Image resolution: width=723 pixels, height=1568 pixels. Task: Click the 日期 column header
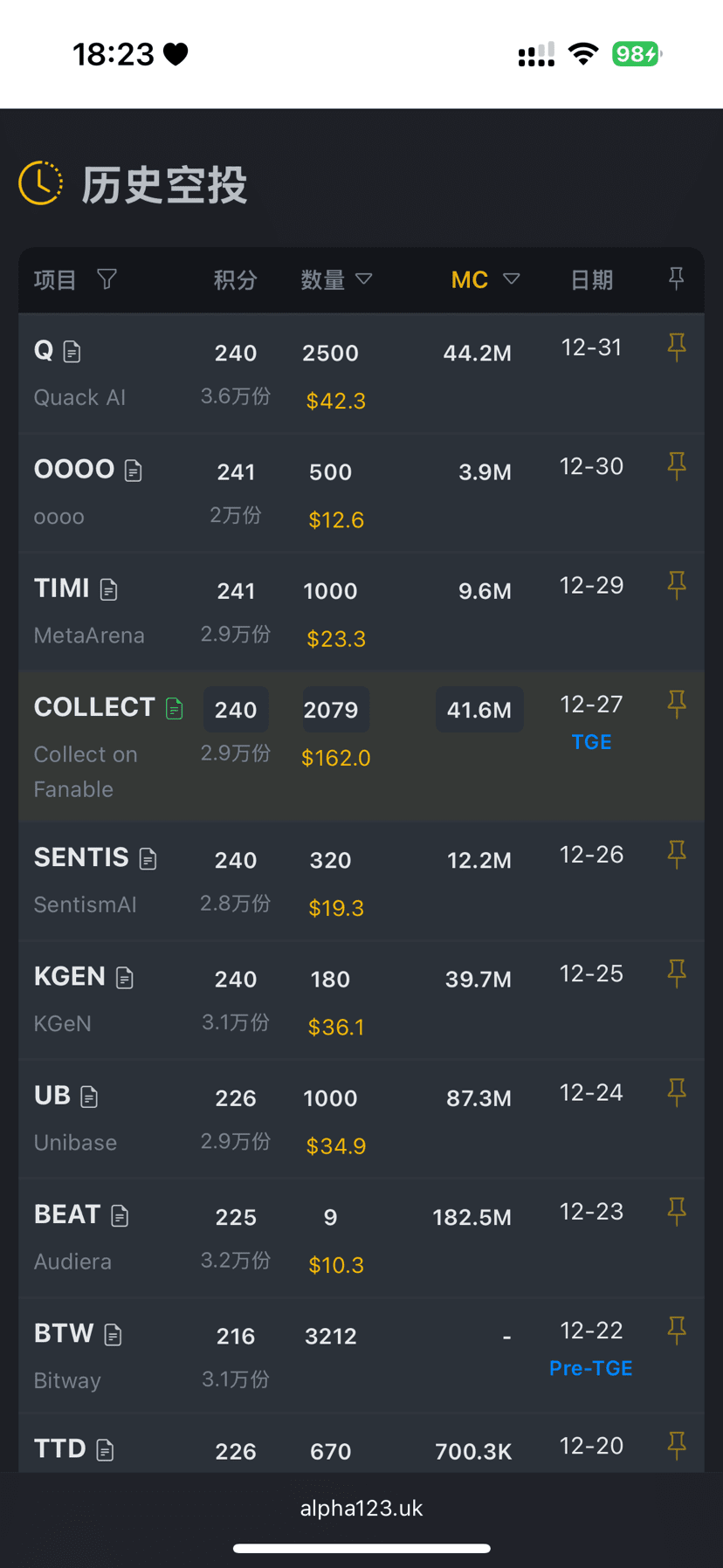coord(591,279)
